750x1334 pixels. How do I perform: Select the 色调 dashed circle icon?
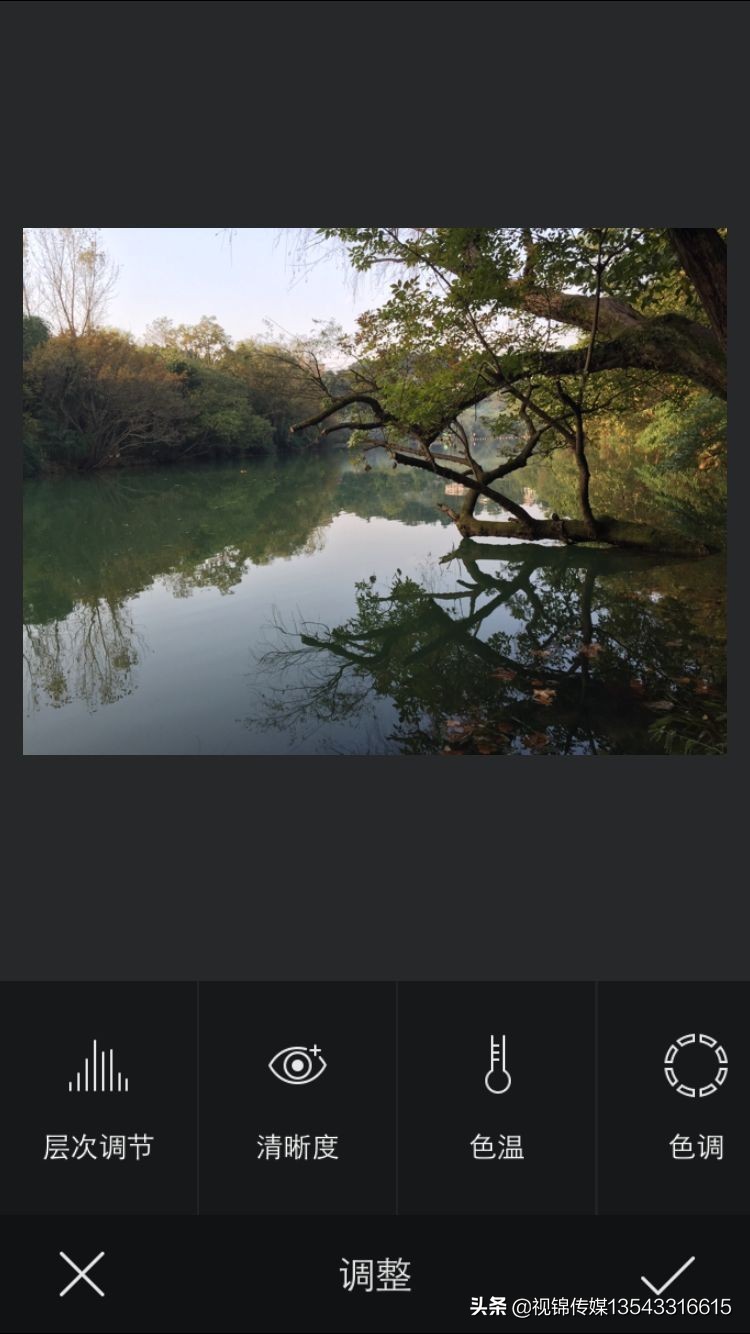point(697,1063)
